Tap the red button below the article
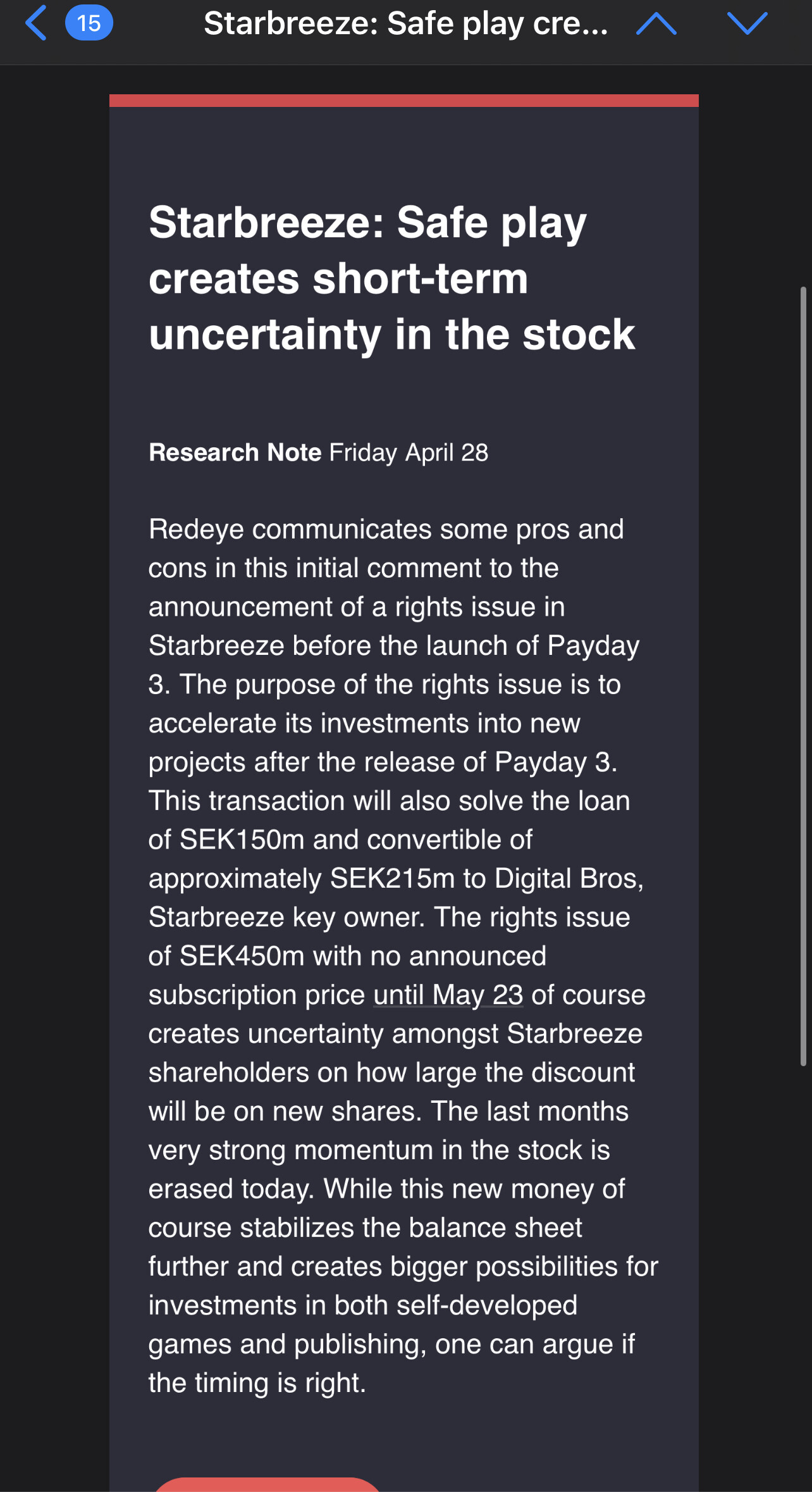This screenshot has width=812, height=1492. (267, 1484)
